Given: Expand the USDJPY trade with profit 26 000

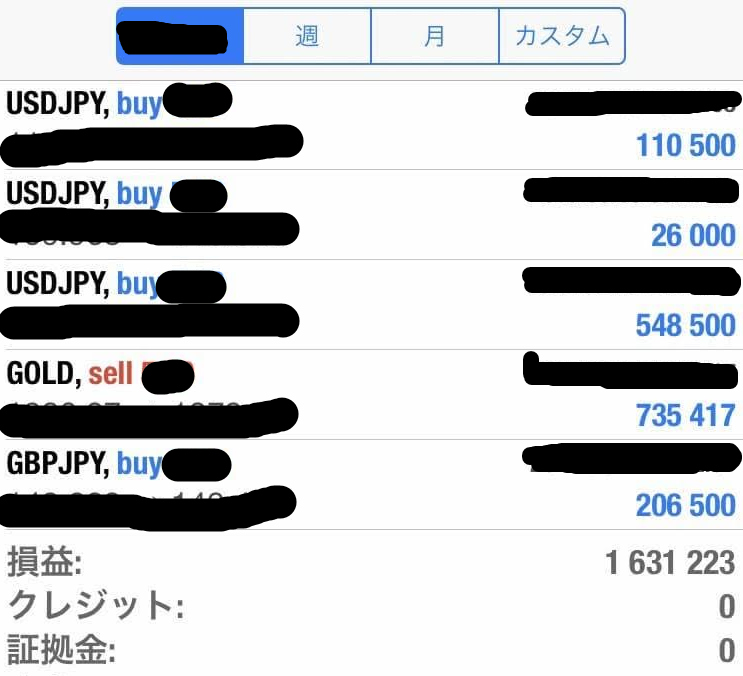Looking at the screenshot, I should 371,214.
